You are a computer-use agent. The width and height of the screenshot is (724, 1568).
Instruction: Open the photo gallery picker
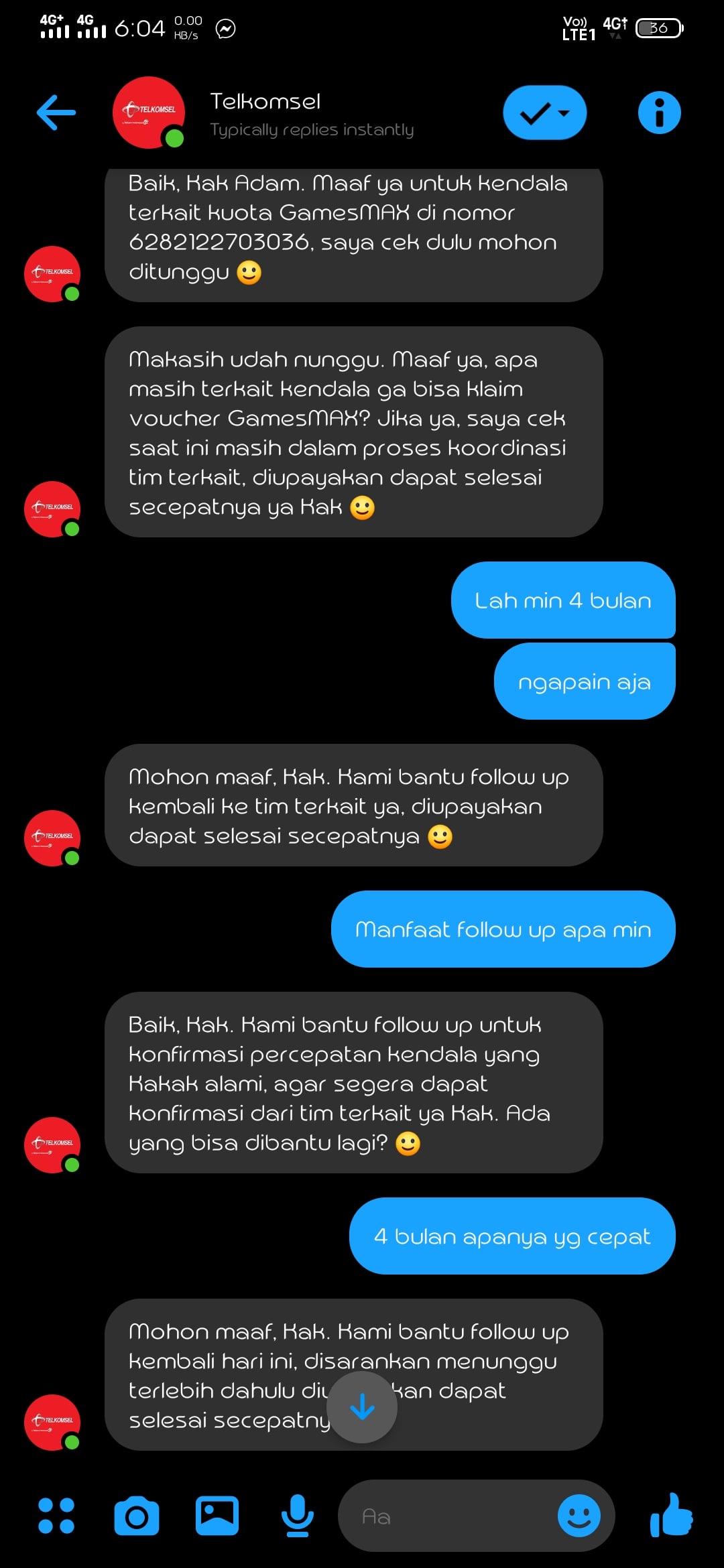click(217, 1516)
